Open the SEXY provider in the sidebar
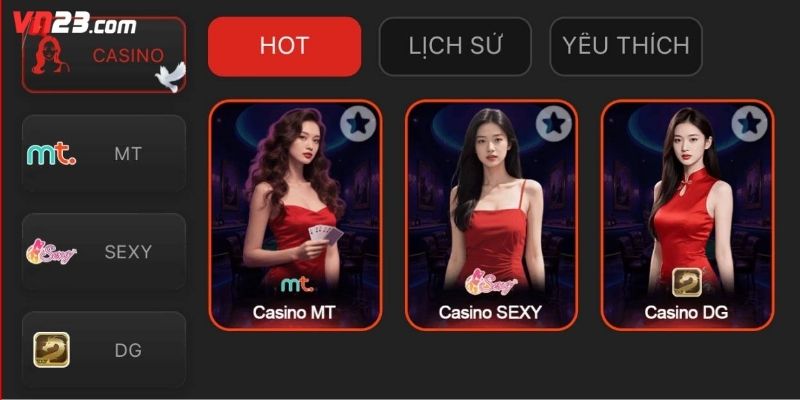 [x=104, y=252]
